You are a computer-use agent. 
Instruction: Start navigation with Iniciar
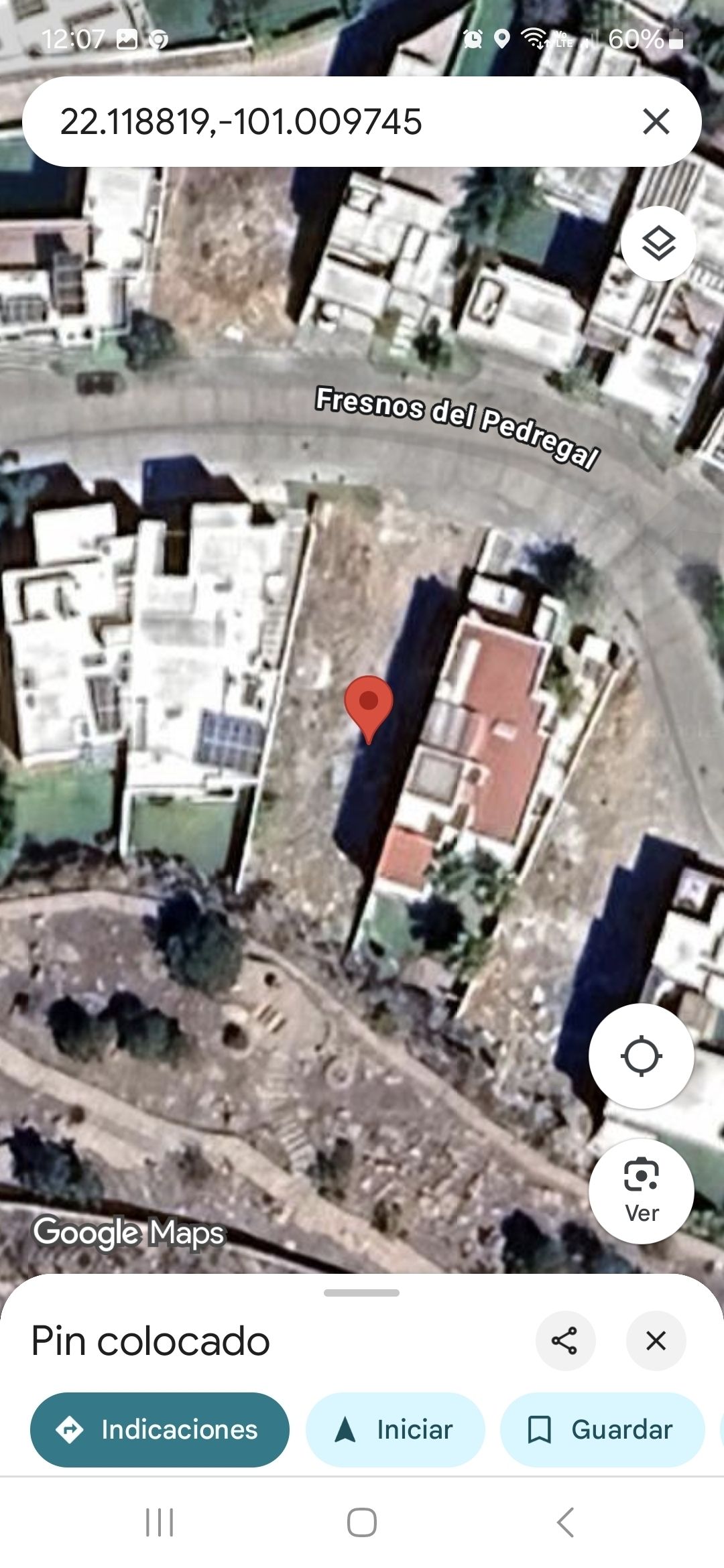click(395, 1429)
